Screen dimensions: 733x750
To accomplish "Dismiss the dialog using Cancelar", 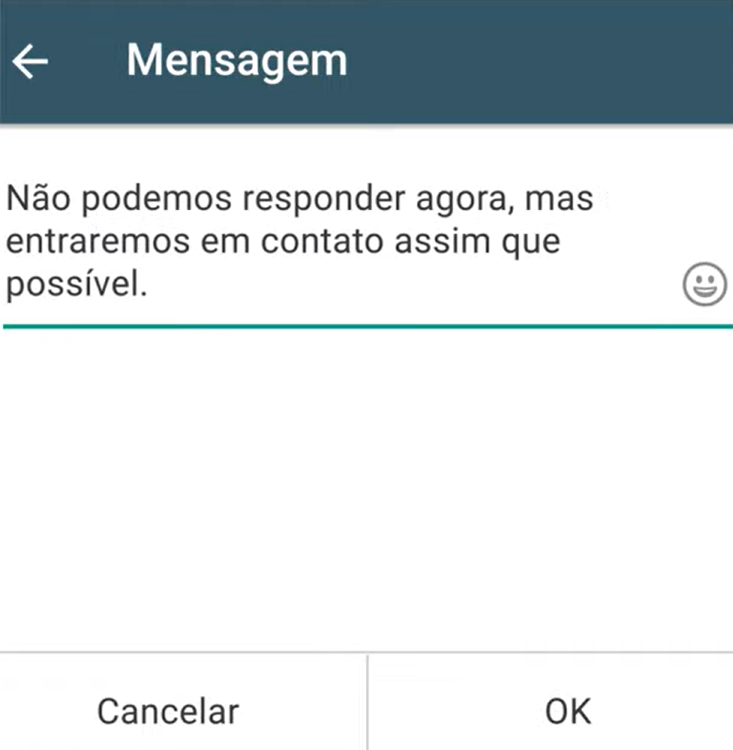I will (x=166, y=710).
